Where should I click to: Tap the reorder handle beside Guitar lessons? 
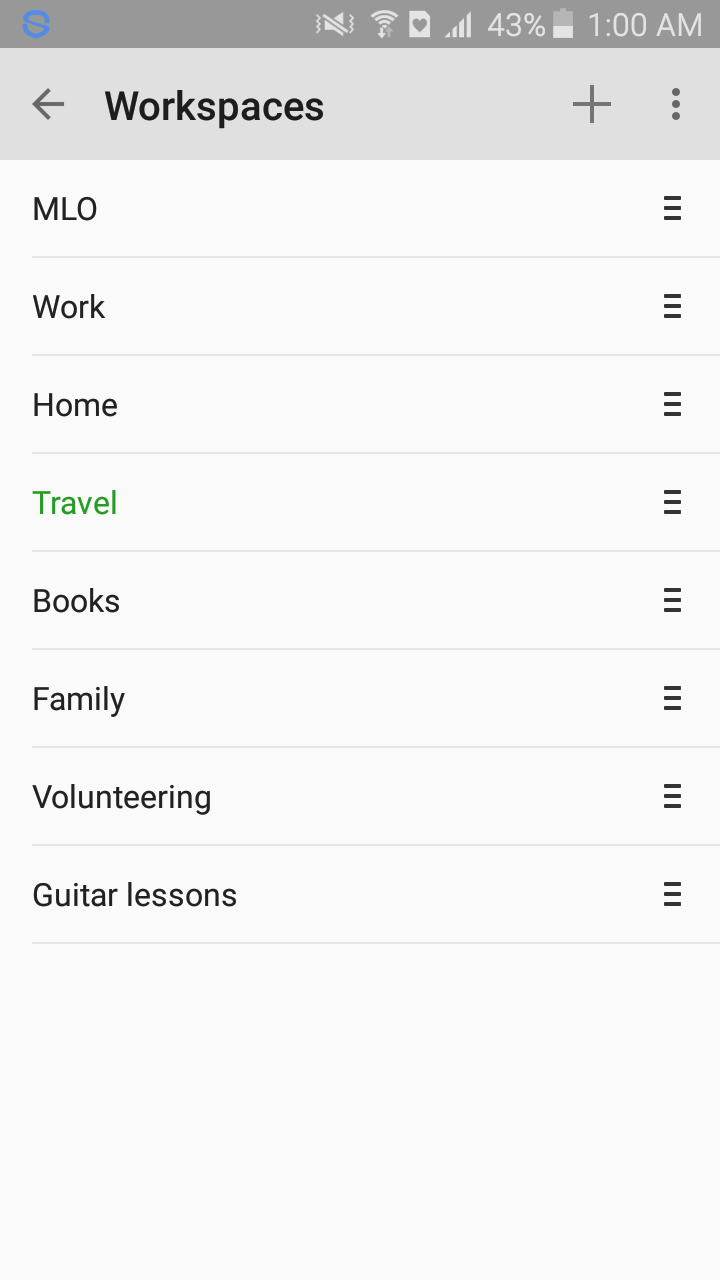point(672,895)
